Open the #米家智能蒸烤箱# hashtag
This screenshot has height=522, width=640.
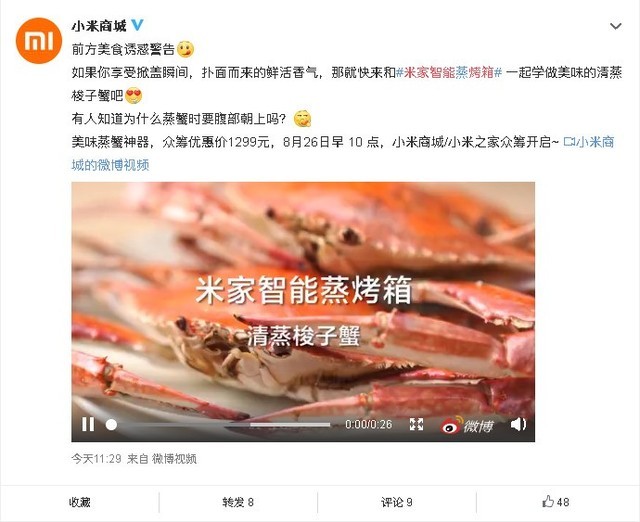[x=456, y=73]
